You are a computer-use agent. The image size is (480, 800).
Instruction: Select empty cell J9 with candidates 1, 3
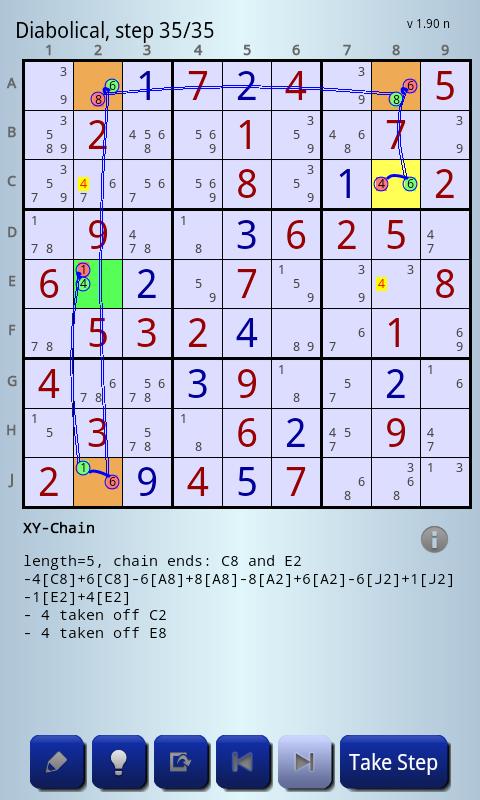(x=445, y=482)
